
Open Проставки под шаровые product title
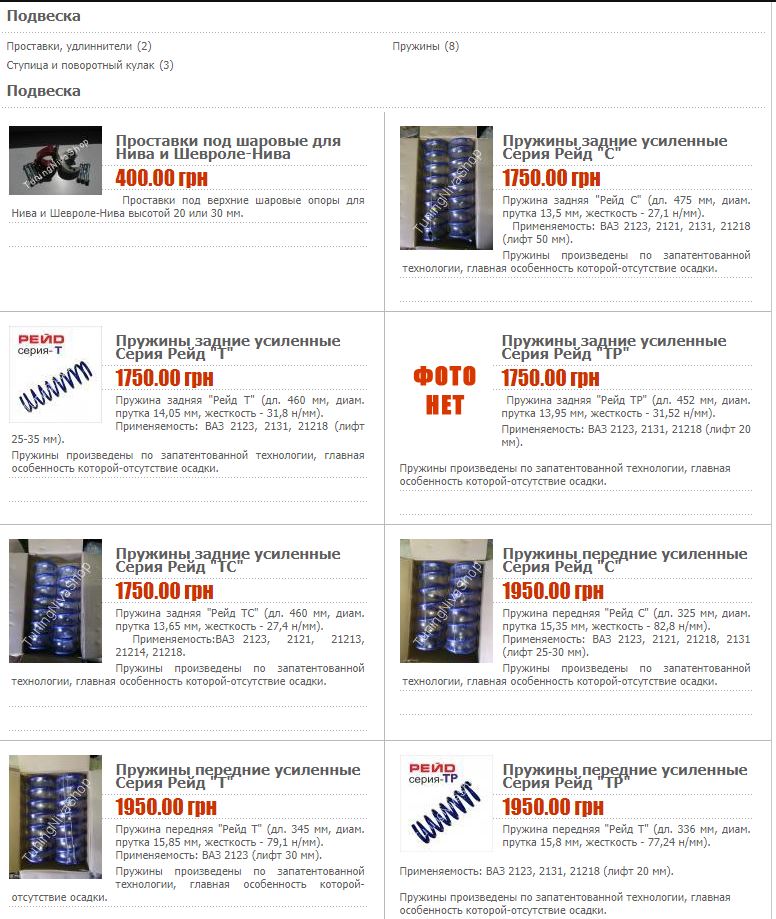pos(228,147)
